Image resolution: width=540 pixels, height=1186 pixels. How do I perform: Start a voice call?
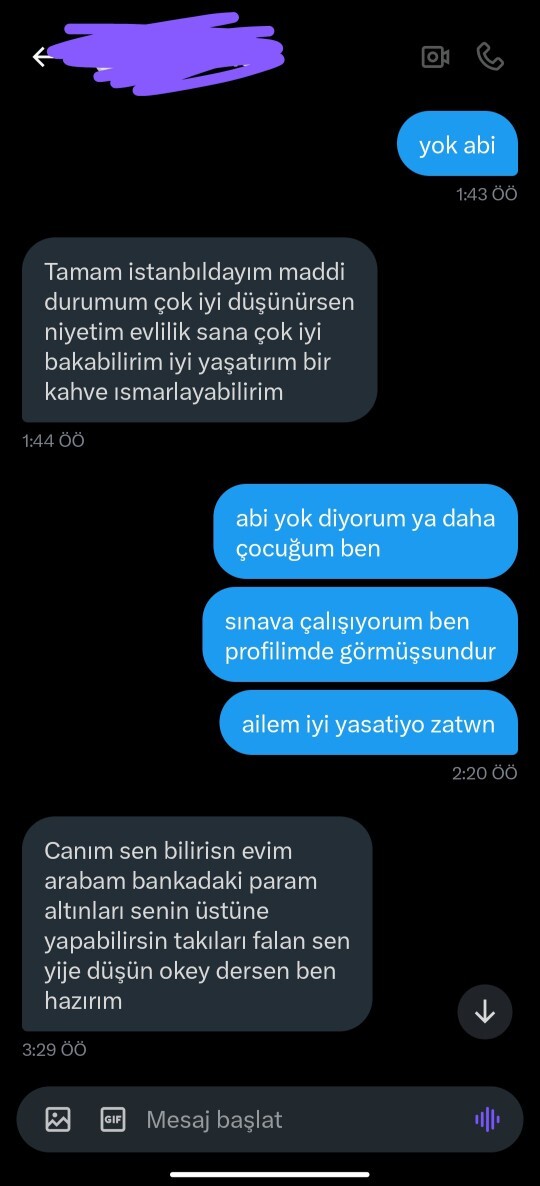(x=490, y=57)
